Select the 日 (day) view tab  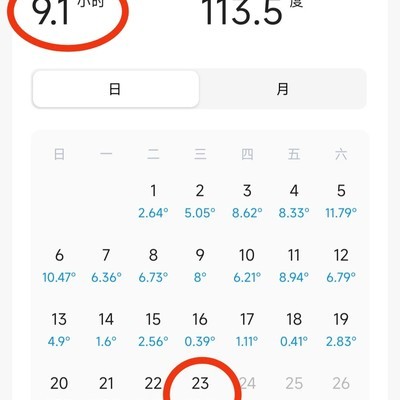116,89
